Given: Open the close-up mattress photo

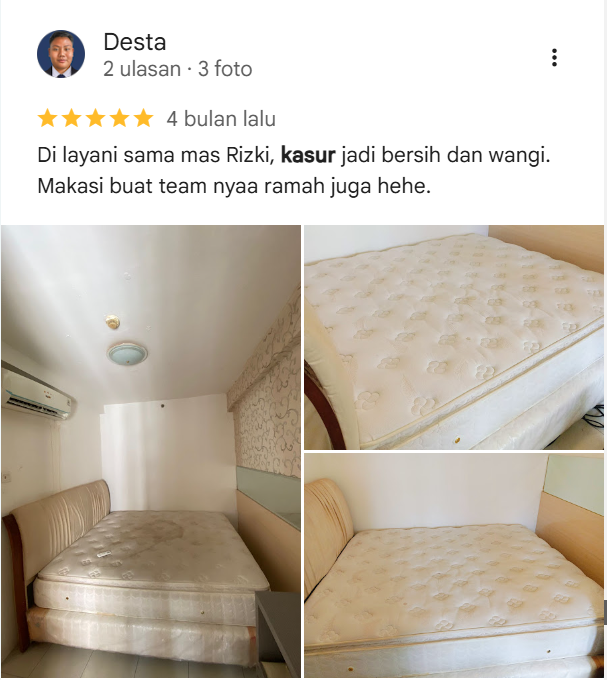Looking at the screenshot, I should coord(454,336).
